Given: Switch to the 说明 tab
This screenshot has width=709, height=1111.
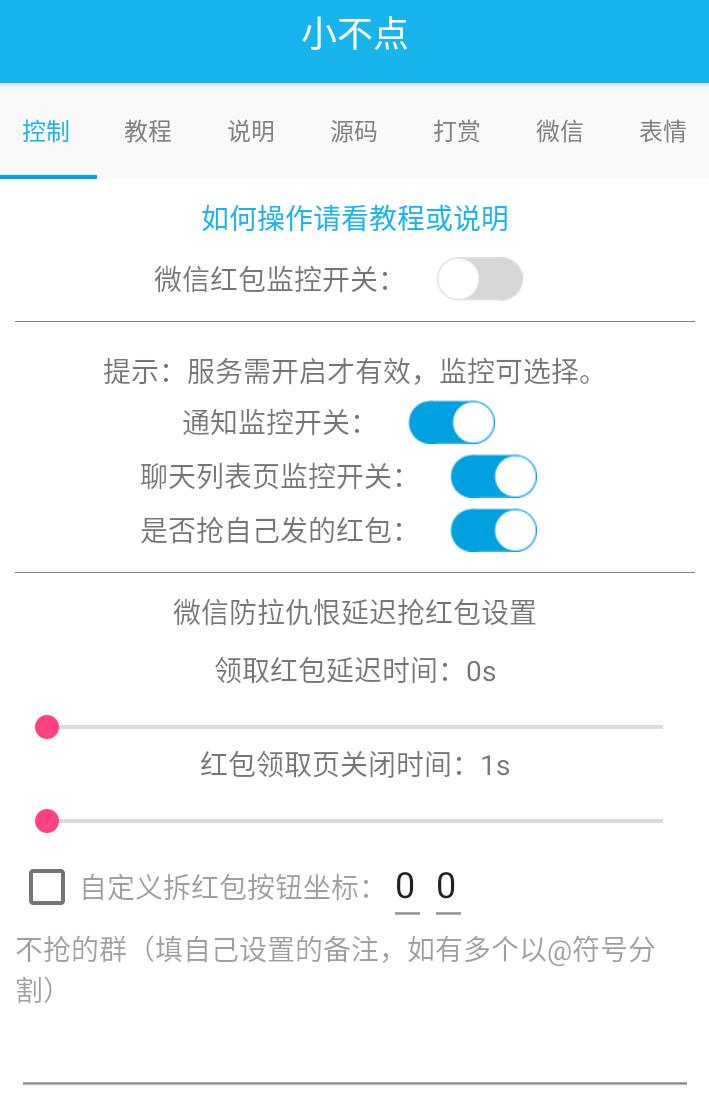Looking at the screenshot, I should click(251, 131).
